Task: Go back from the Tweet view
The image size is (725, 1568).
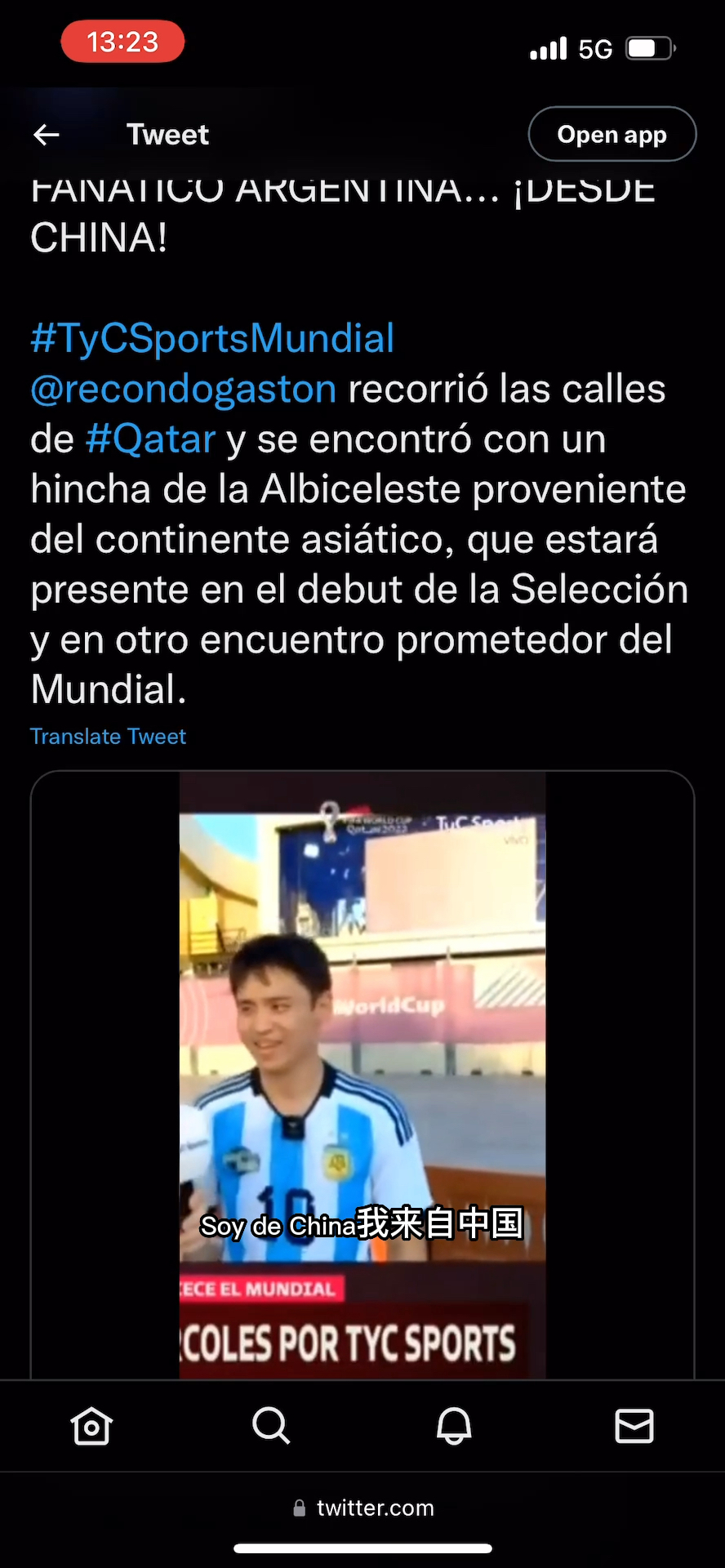Action: [x=47, y=135]
